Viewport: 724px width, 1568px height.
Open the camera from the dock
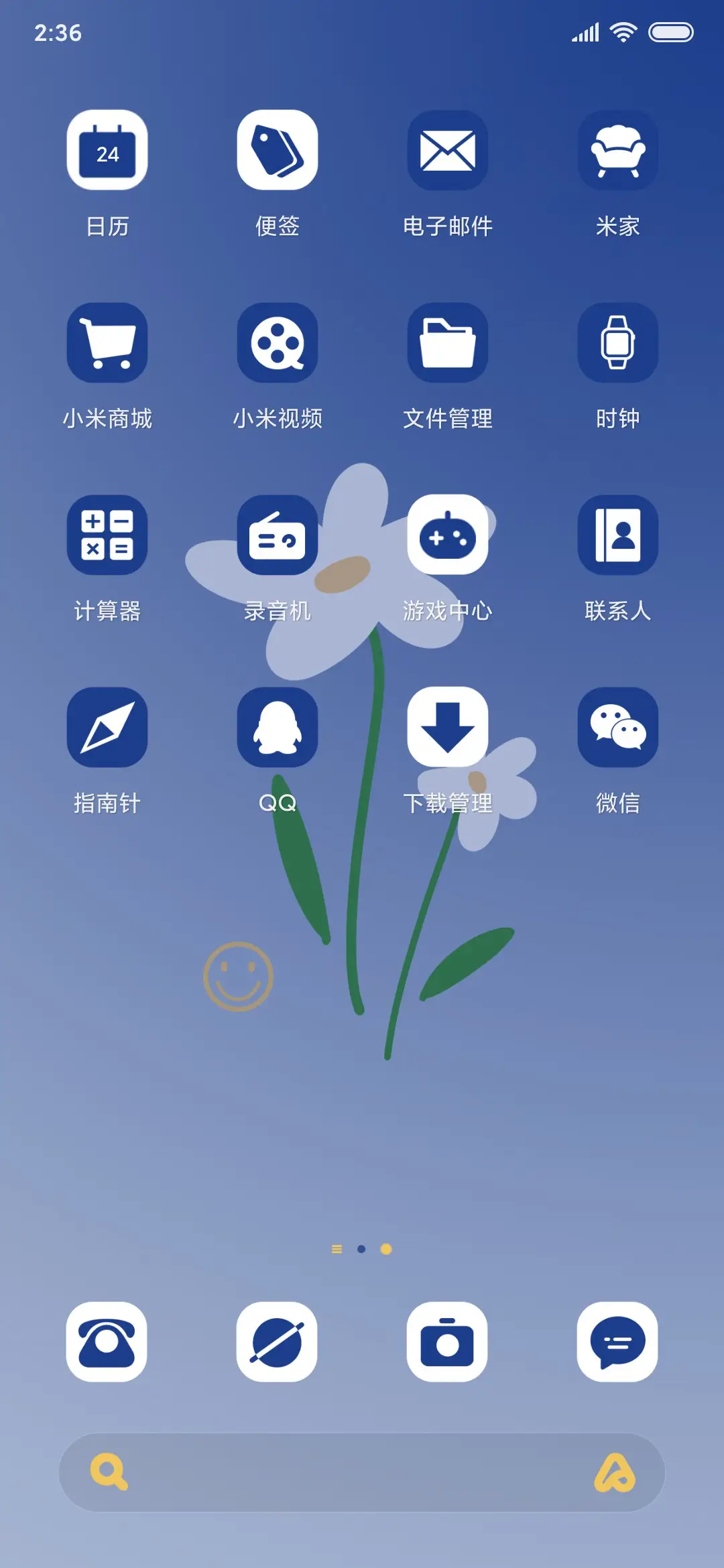[447, 1342]
